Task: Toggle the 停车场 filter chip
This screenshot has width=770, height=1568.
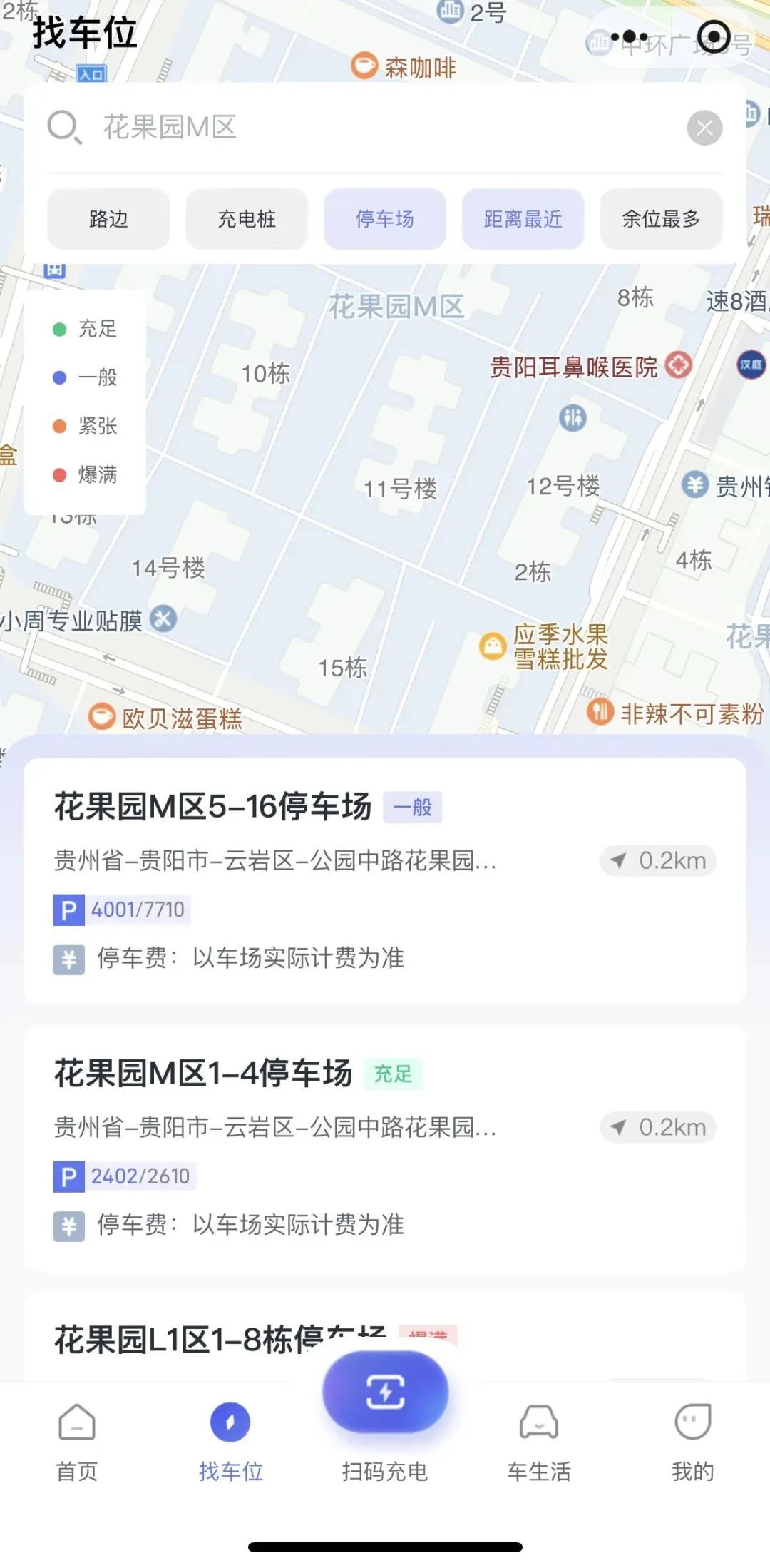Action: (385, 219)
